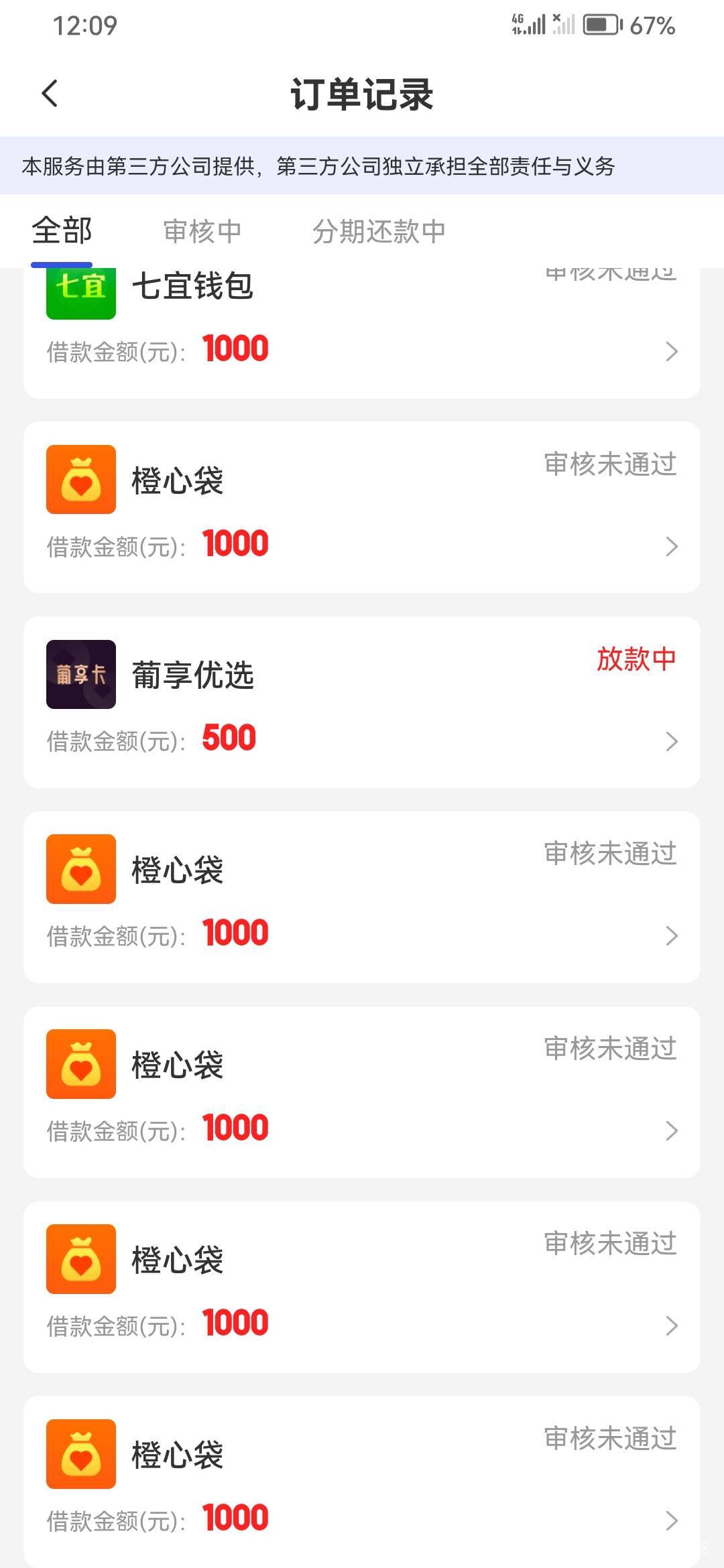Image resolution: width=724 pixels, height=1568 pixels.
Task: Open the 葡享优选 order marked 放款中
Action: [362, 702]
